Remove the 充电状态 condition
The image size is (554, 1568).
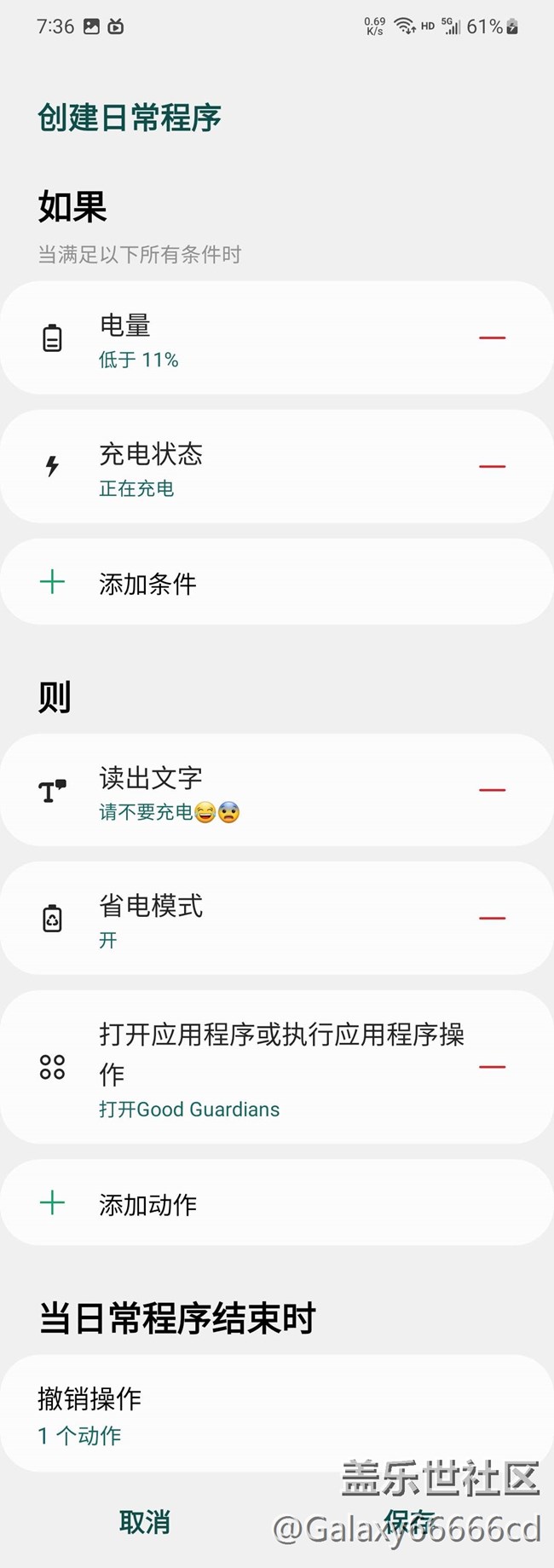point(492,467)
